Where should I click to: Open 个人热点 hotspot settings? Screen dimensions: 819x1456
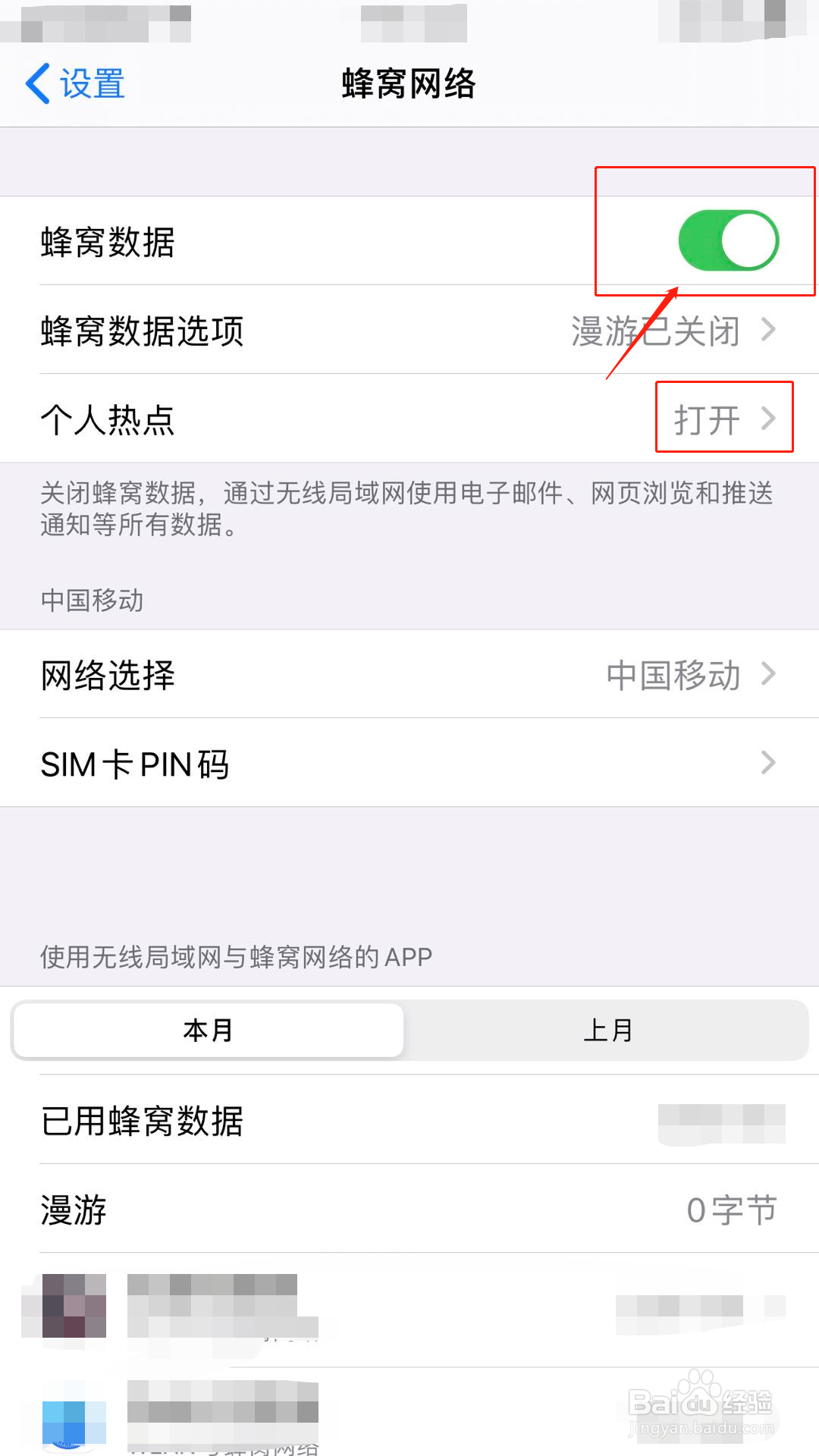coord(409,419)
